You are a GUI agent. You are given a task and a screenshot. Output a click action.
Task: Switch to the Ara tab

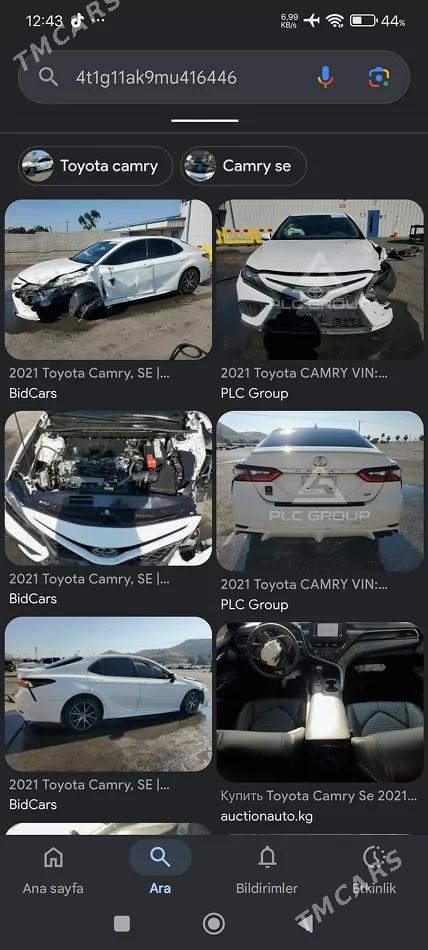point(160,869)
